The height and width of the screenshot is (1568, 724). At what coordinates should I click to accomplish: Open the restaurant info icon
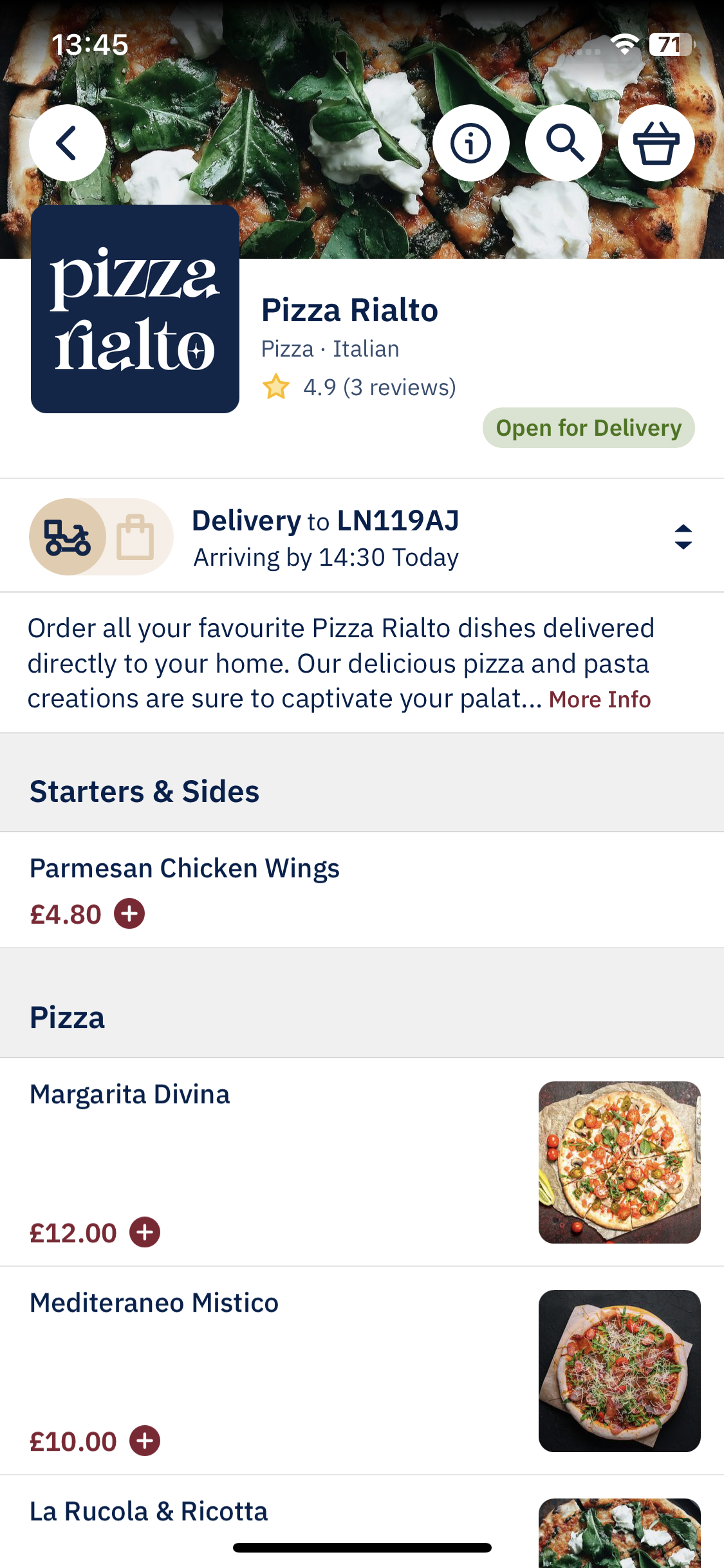(471, 143)
